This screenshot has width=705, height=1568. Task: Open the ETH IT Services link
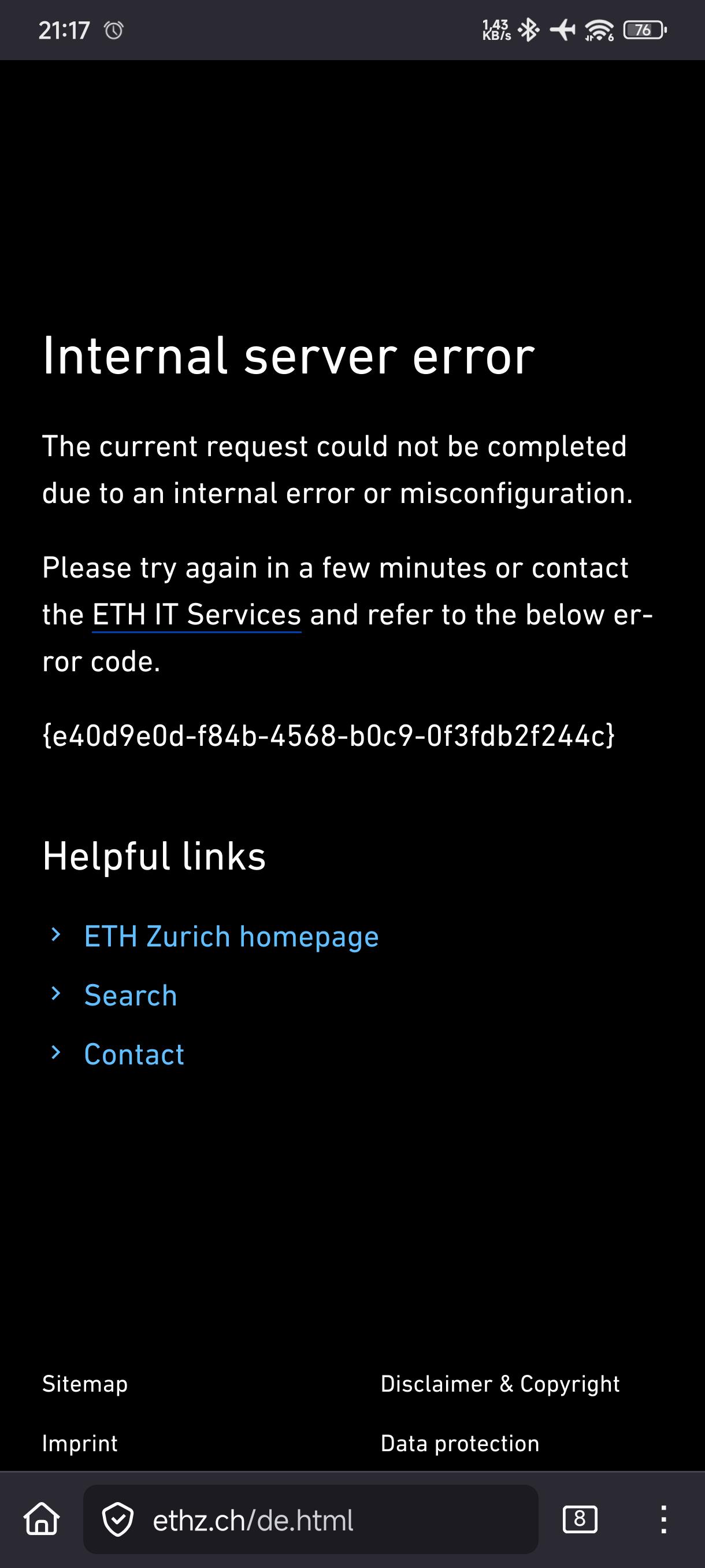pyautogui.click(x=196, y=615)
